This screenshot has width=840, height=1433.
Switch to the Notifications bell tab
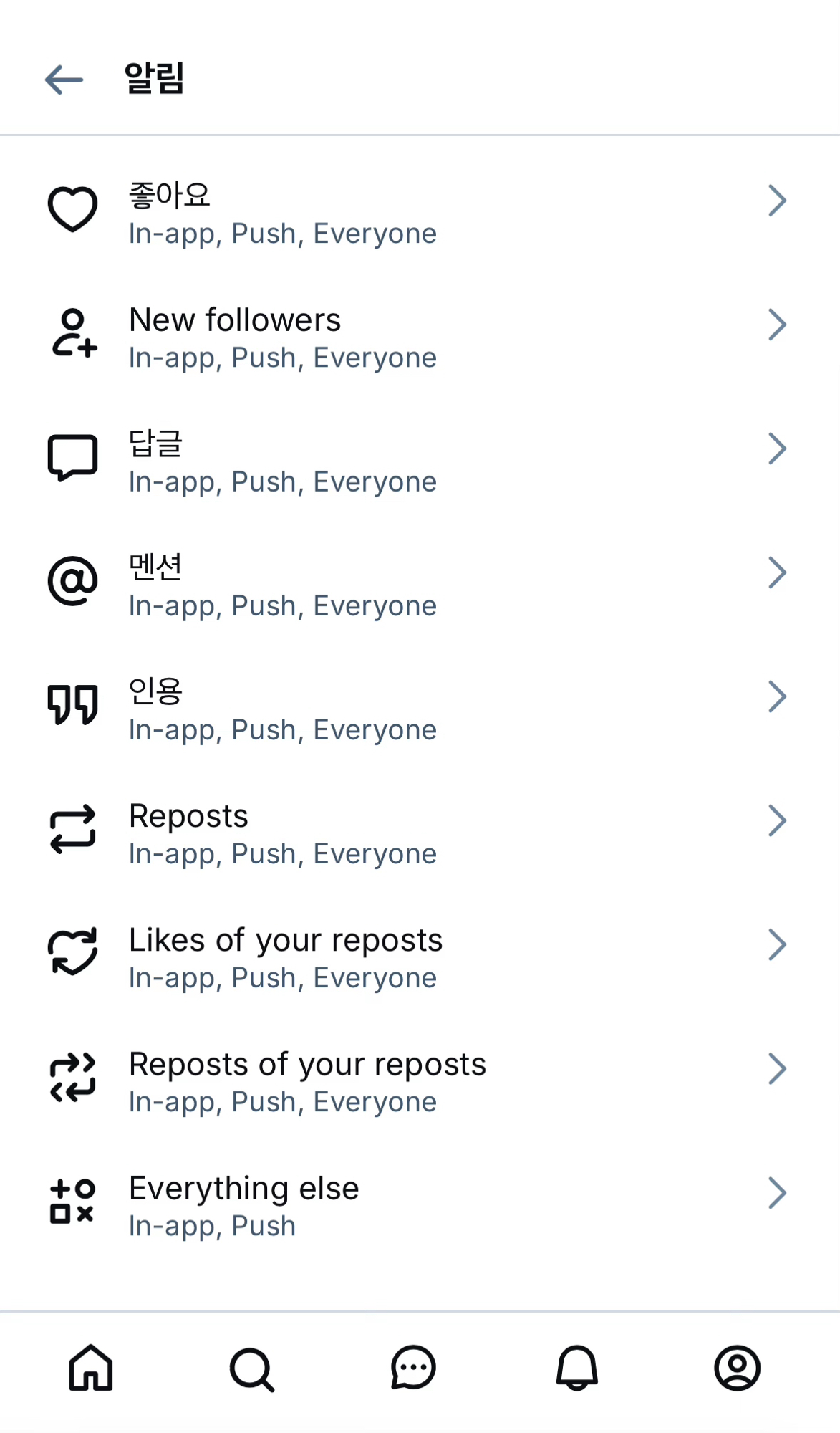pos(576,1368)
